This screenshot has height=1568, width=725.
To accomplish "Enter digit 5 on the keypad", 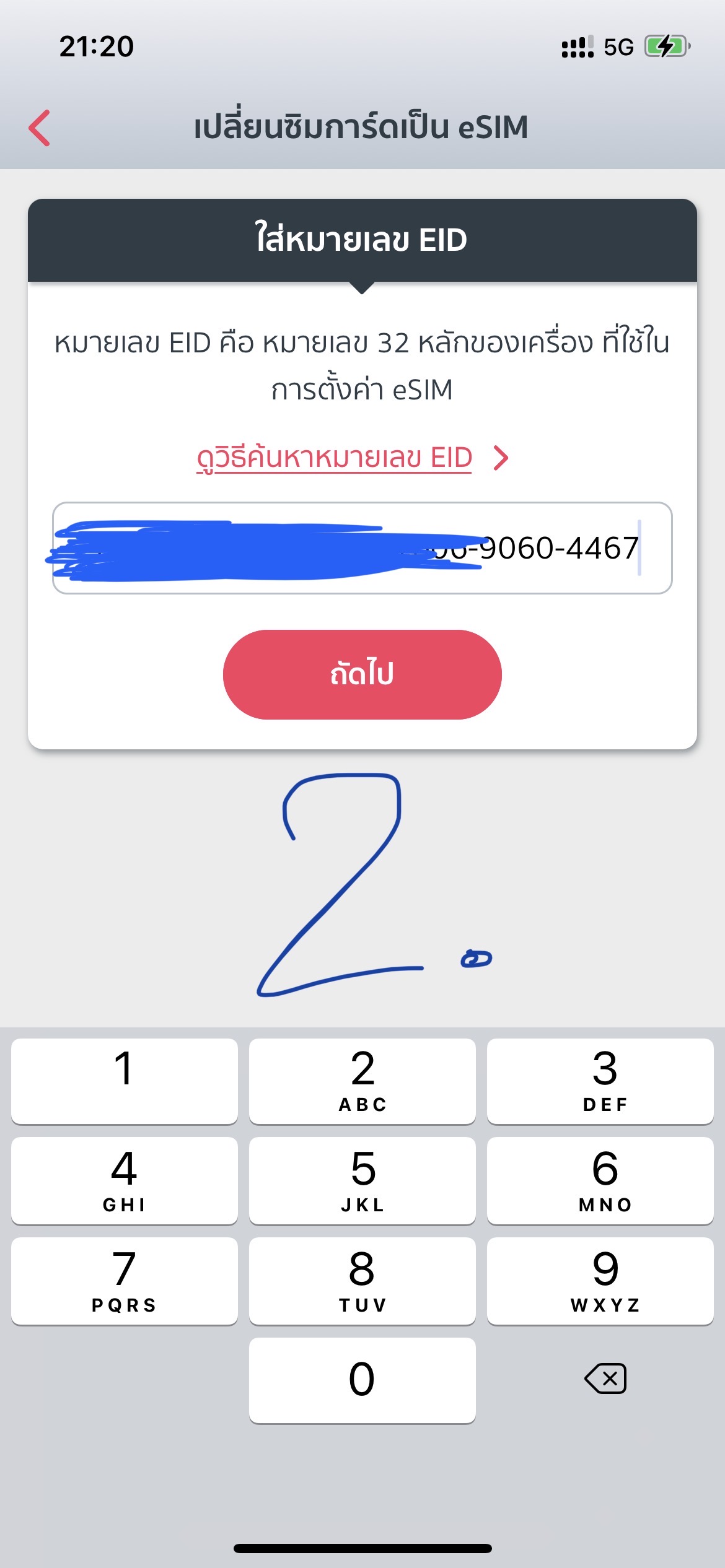I will (x=362, y=1180).
